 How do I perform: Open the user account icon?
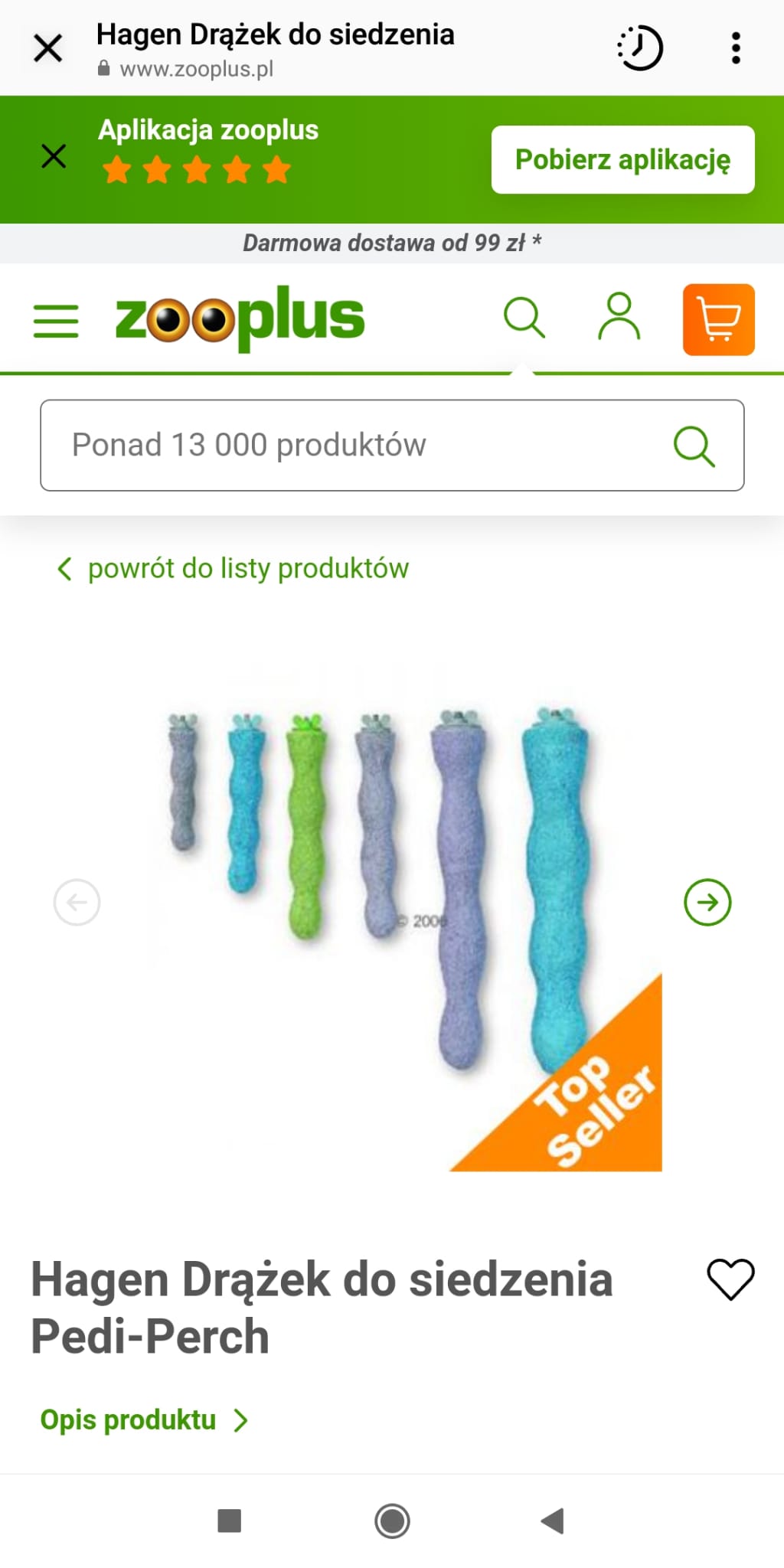pos(619,317)
